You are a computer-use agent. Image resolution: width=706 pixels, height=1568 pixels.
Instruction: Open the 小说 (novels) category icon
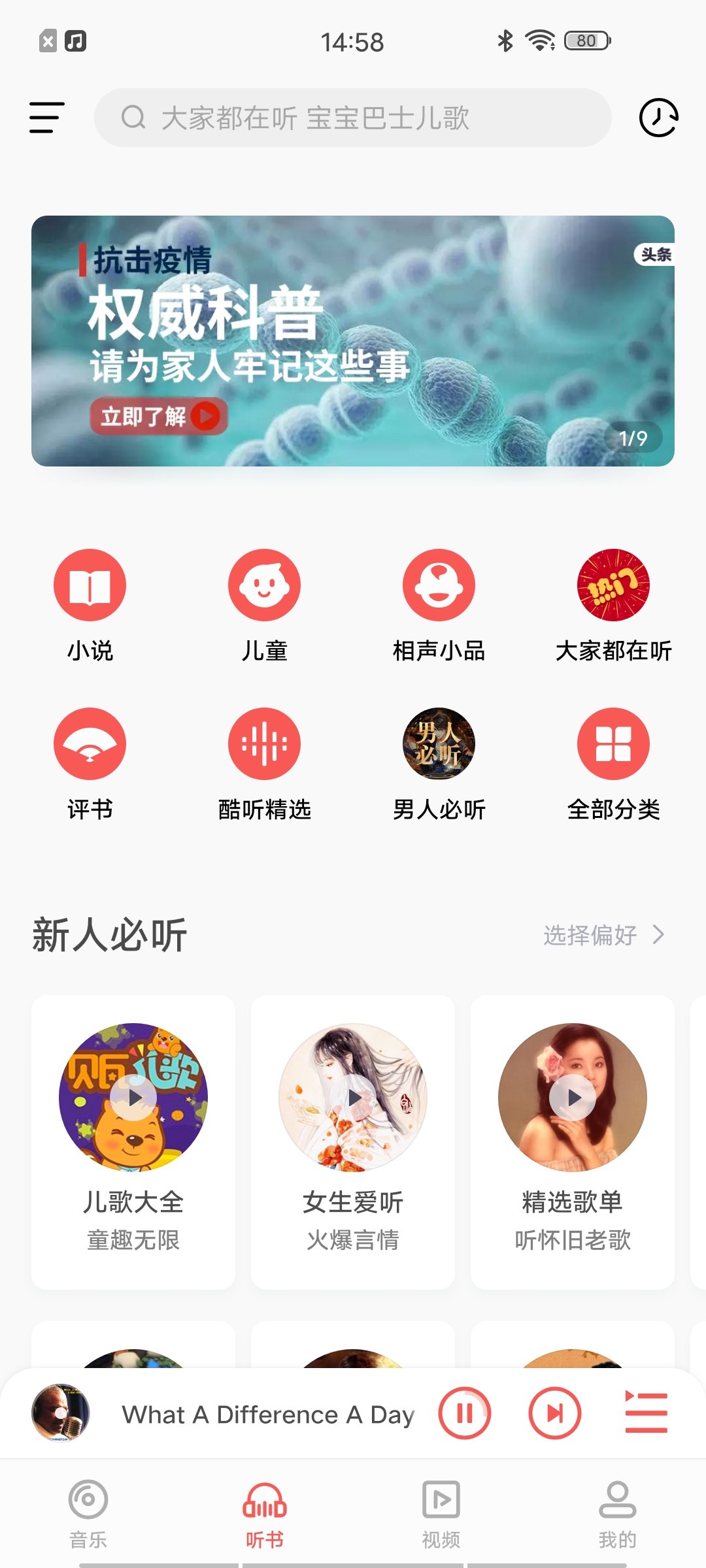90,585
